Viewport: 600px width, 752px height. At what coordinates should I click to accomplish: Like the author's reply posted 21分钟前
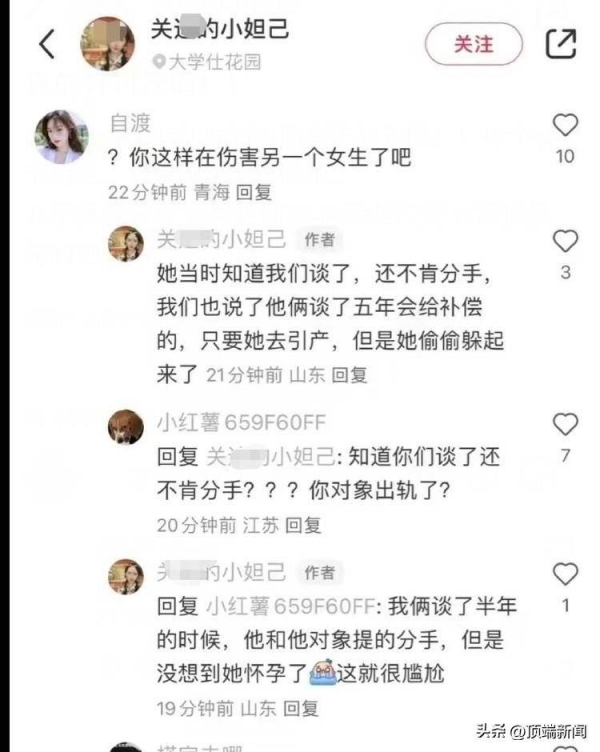click(565, 242)
